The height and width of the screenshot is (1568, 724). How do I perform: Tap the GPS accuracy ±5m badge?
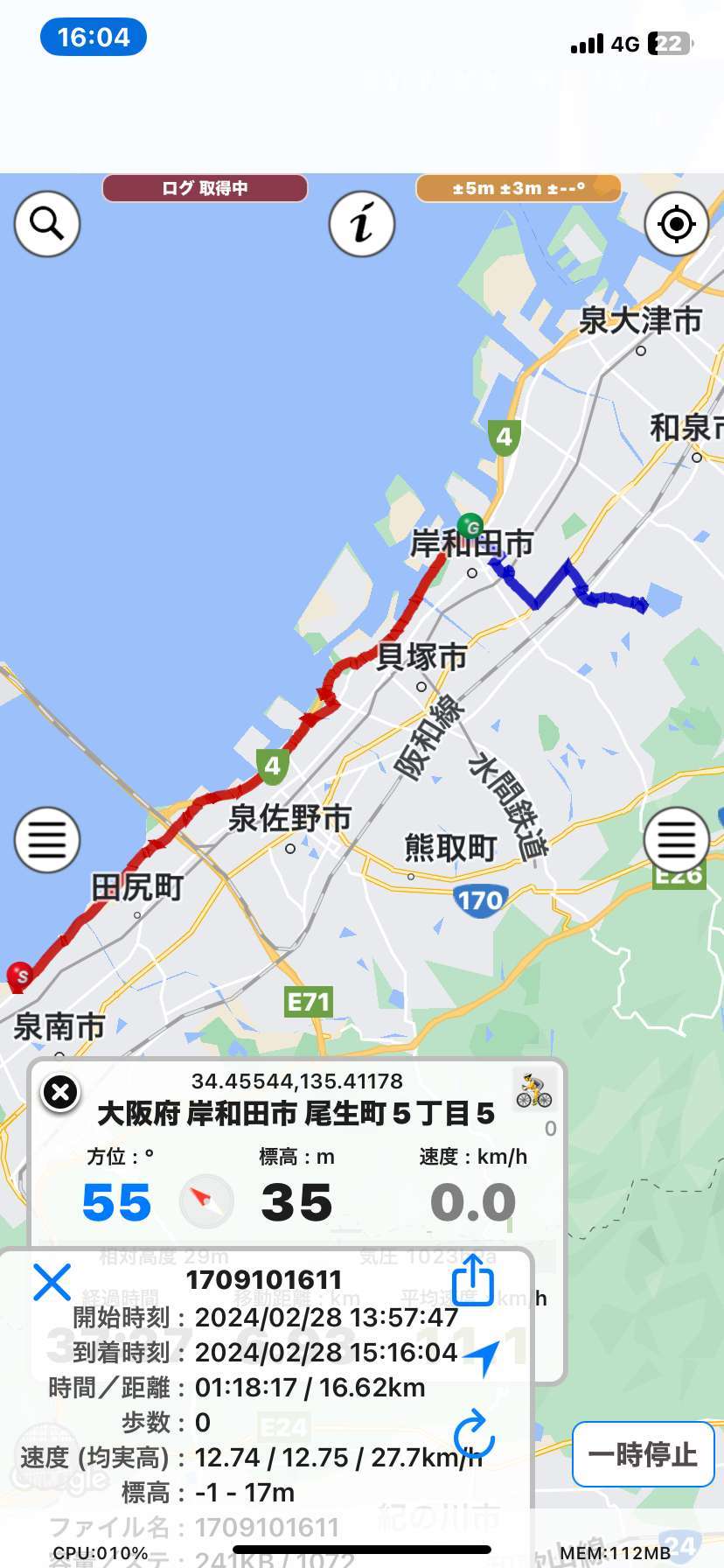tap(519, 188)
